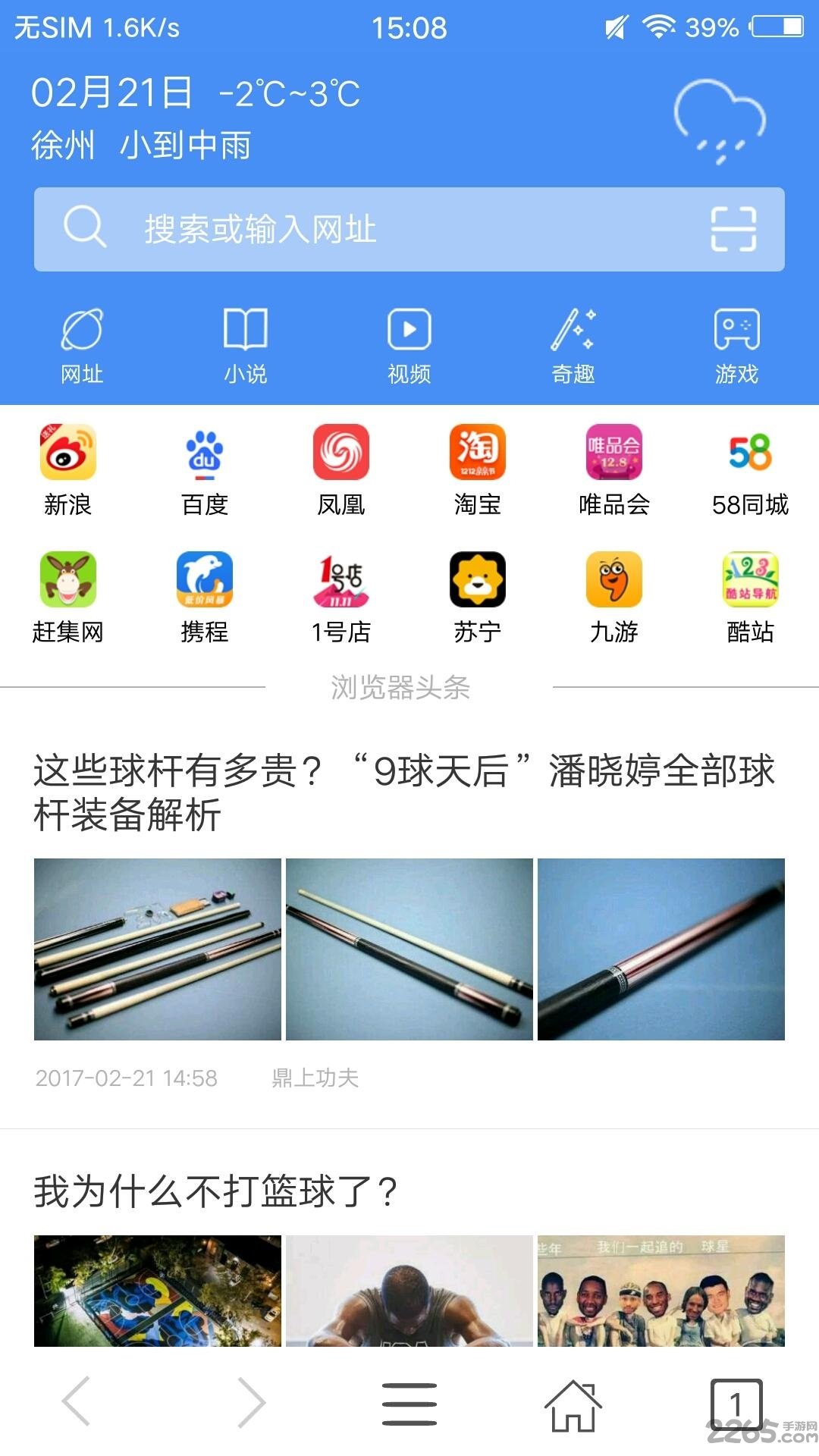Open the 小说 (novels) section icon
Screen dimensions: 819x1456
pos(246,341)
